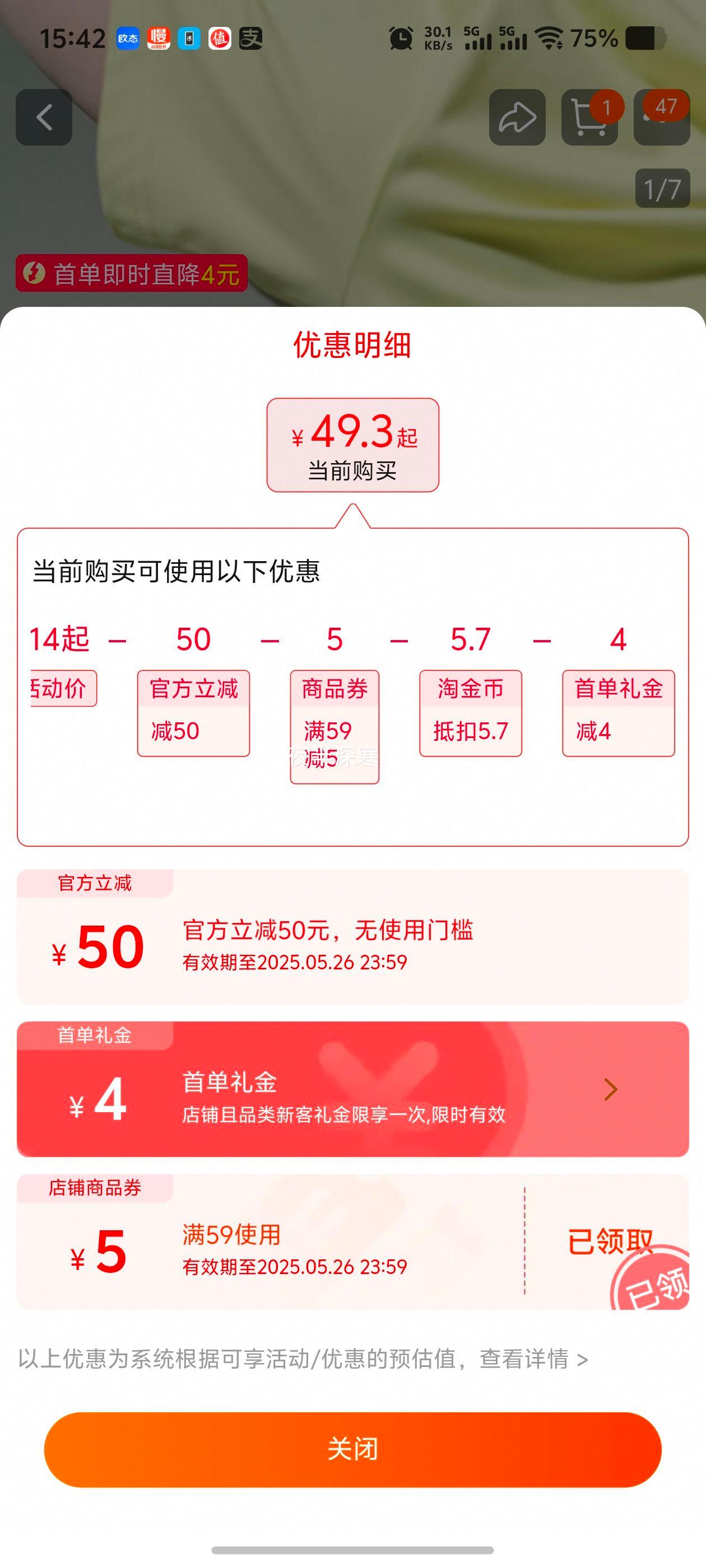This screenshot has width=706, height=1568.
Task: Close the discount details sheet with 关闭
Action: (x=352, y=1449)
